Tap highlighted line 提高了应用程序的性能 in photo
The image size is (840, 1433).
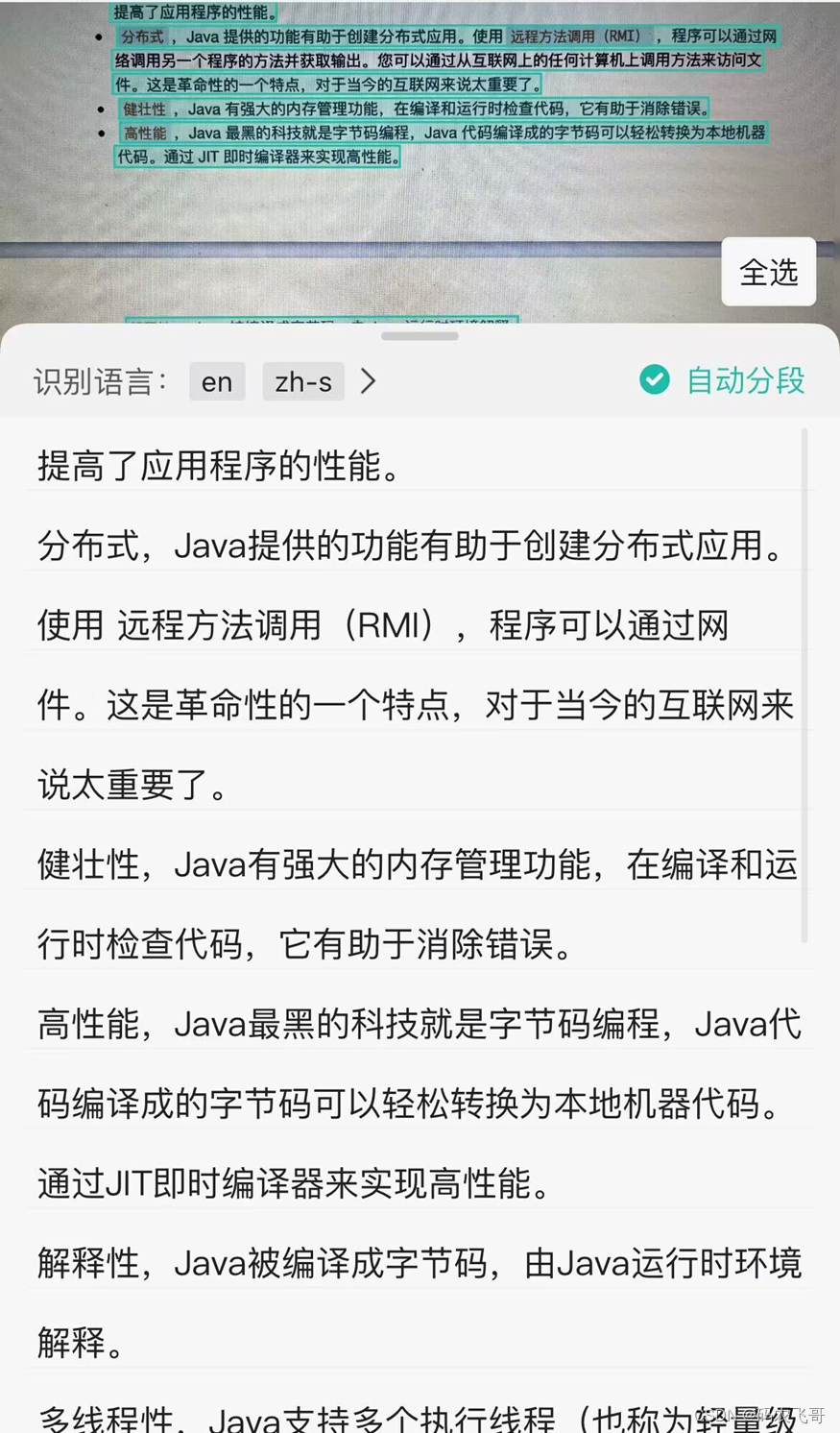click(x=192, y=11)
